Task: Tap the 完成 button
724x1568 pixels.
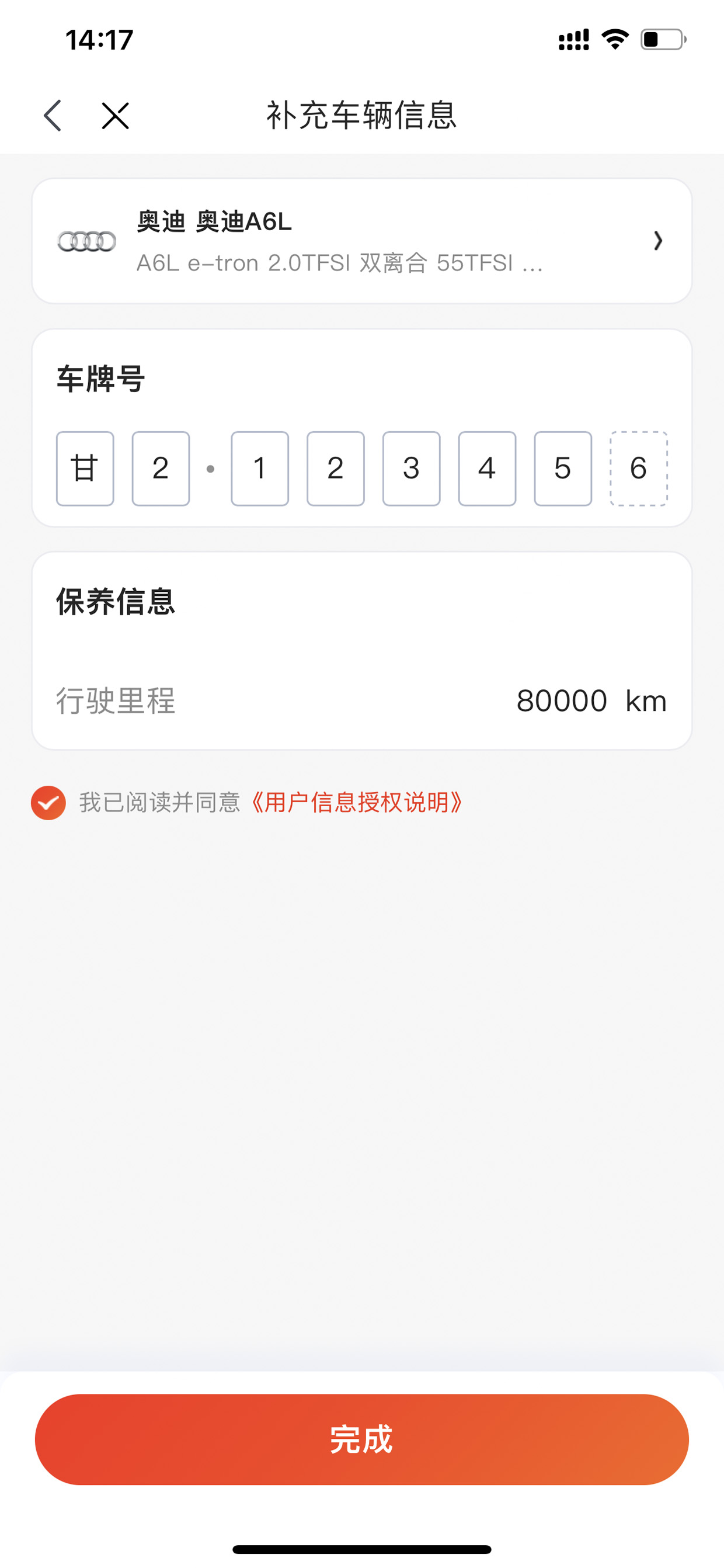Action: pos(362,1439)
